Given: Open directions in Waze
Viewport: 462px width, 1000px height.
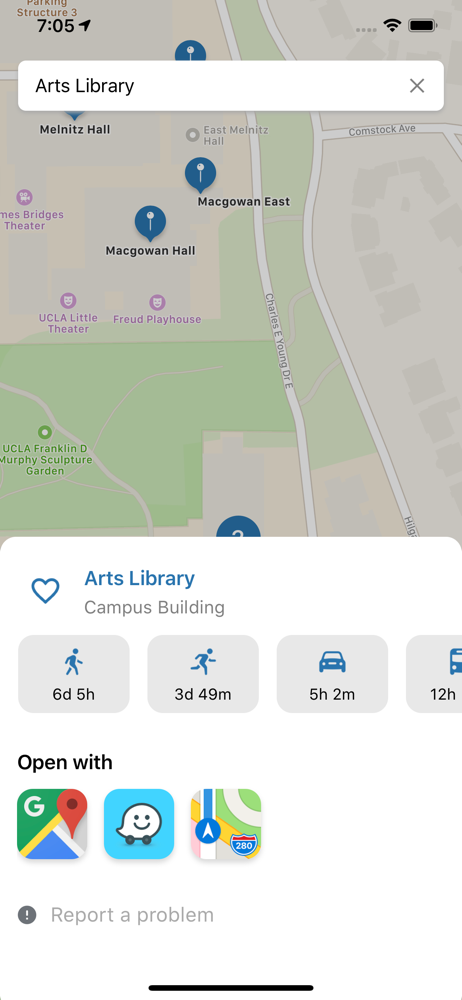Looking at the screenshot, I should (x=139, y=824).
